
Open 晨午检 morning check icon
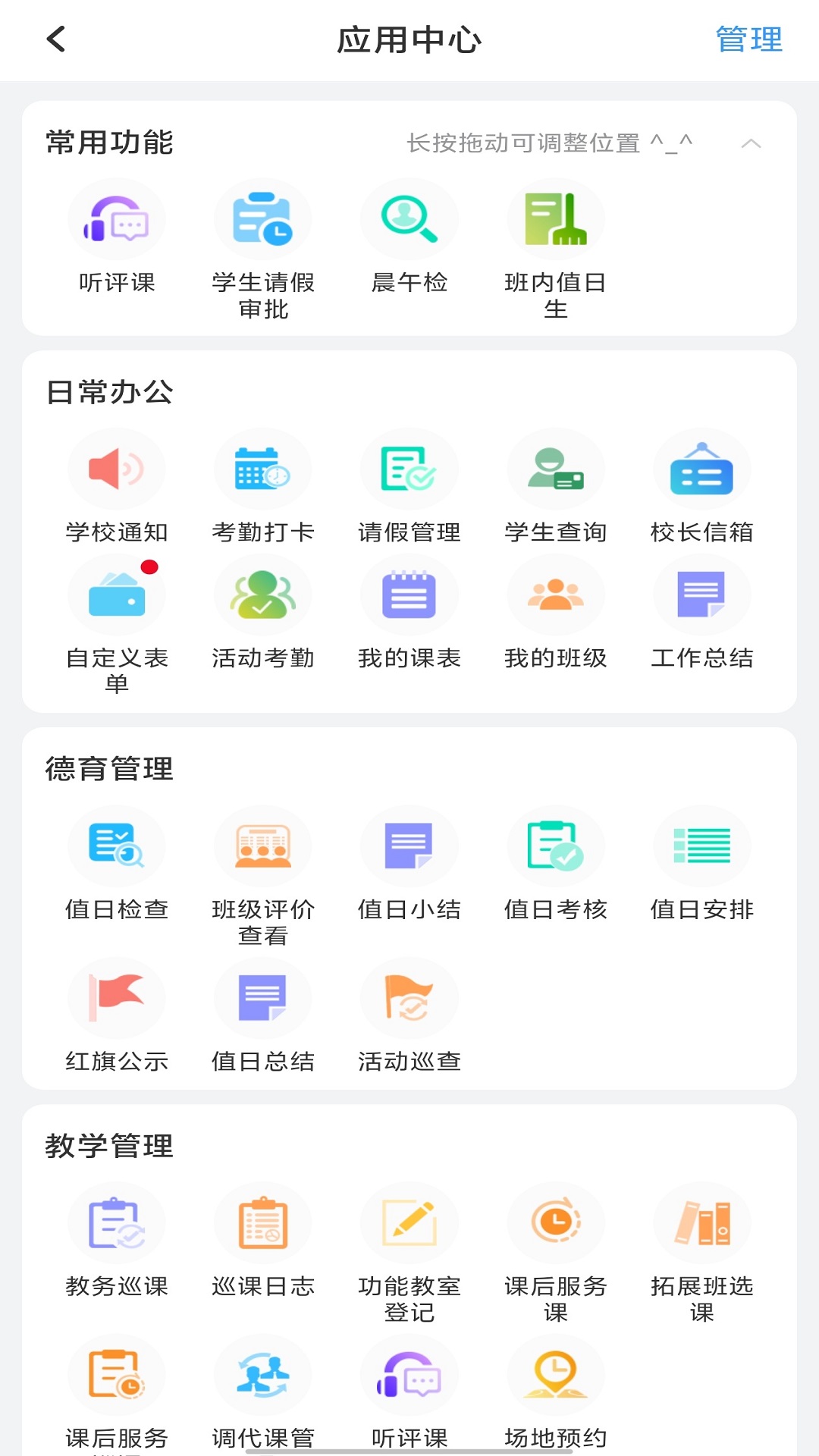(x=409, y=218)
